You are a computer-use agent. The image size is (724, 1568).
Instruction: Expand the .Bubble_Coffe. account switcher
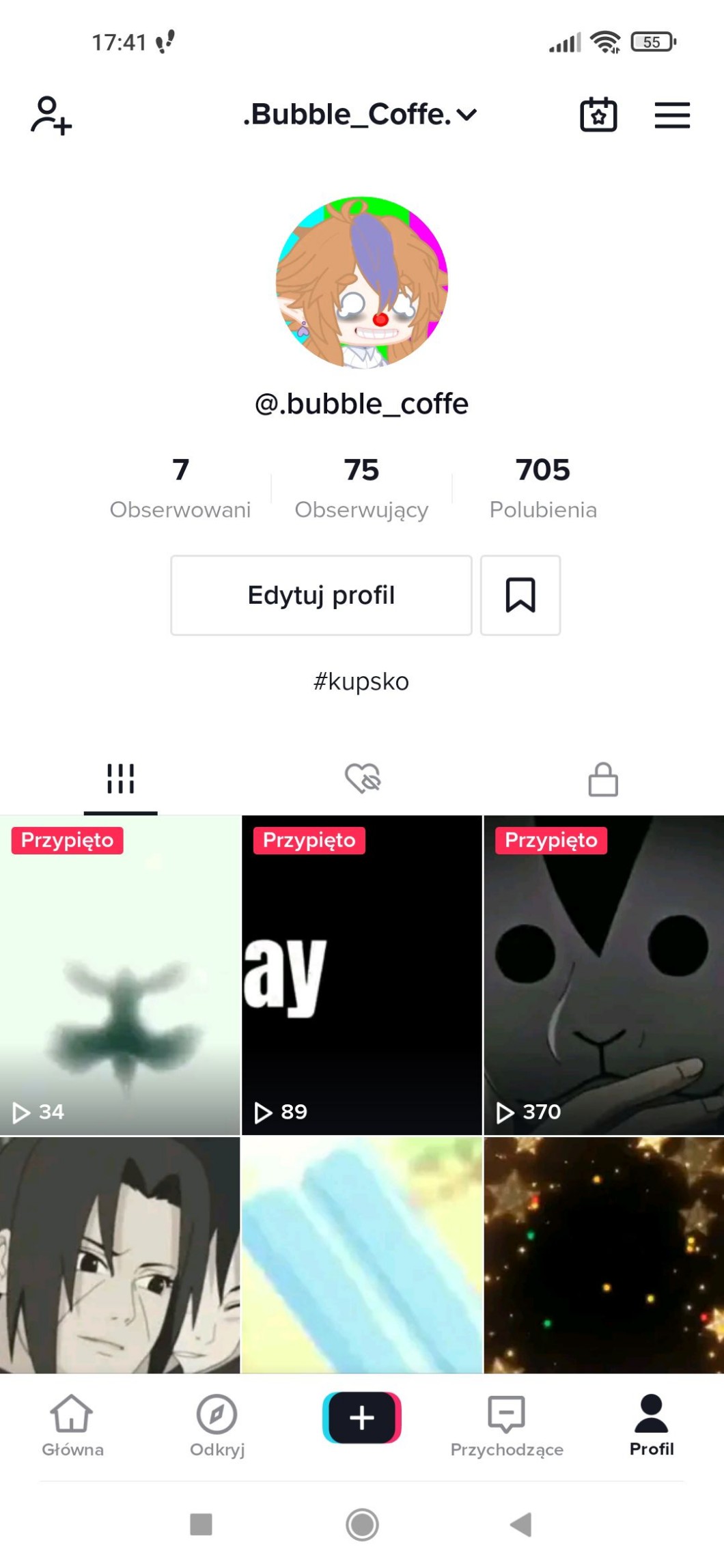coord(361,115)
